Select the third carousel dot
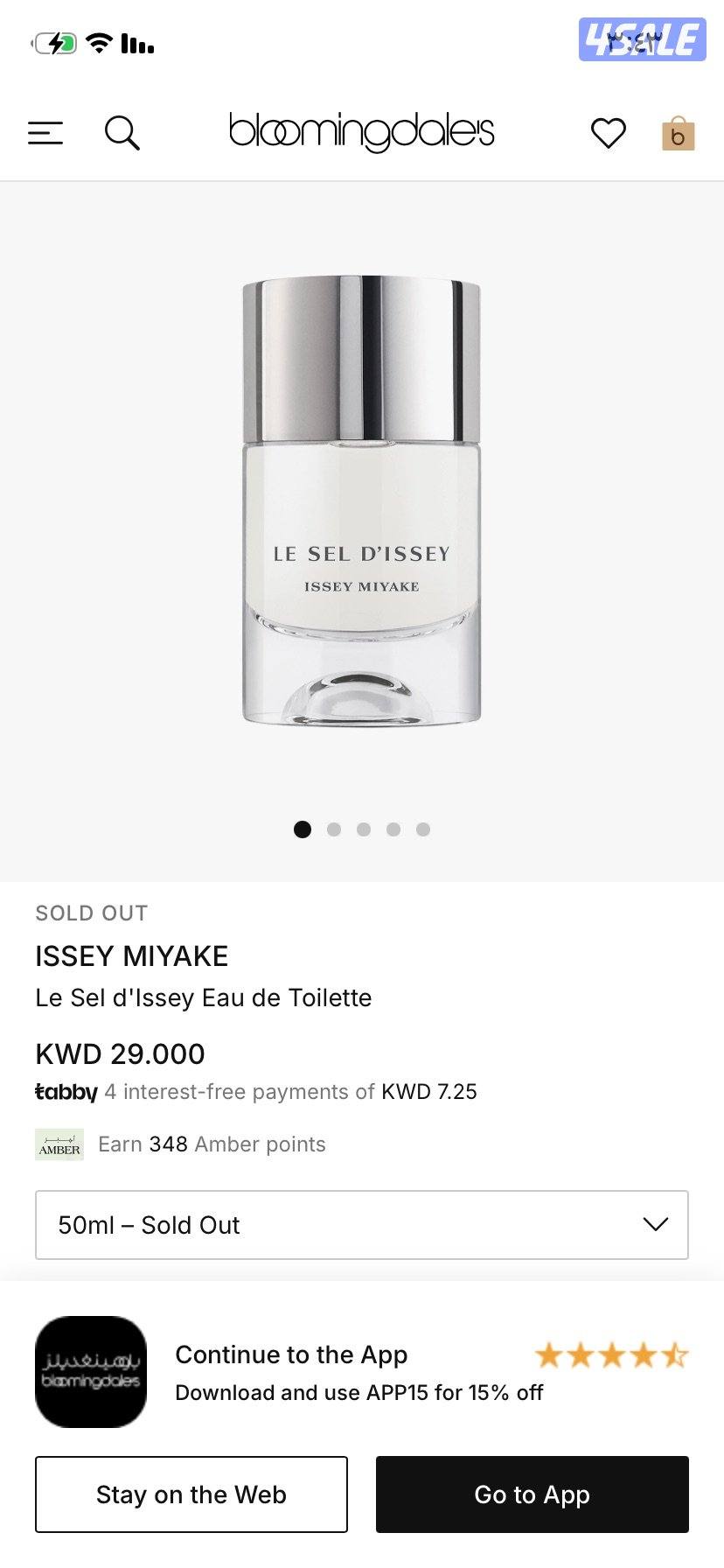This screenshot has height=1568, width=724. [x=363, y=829]
